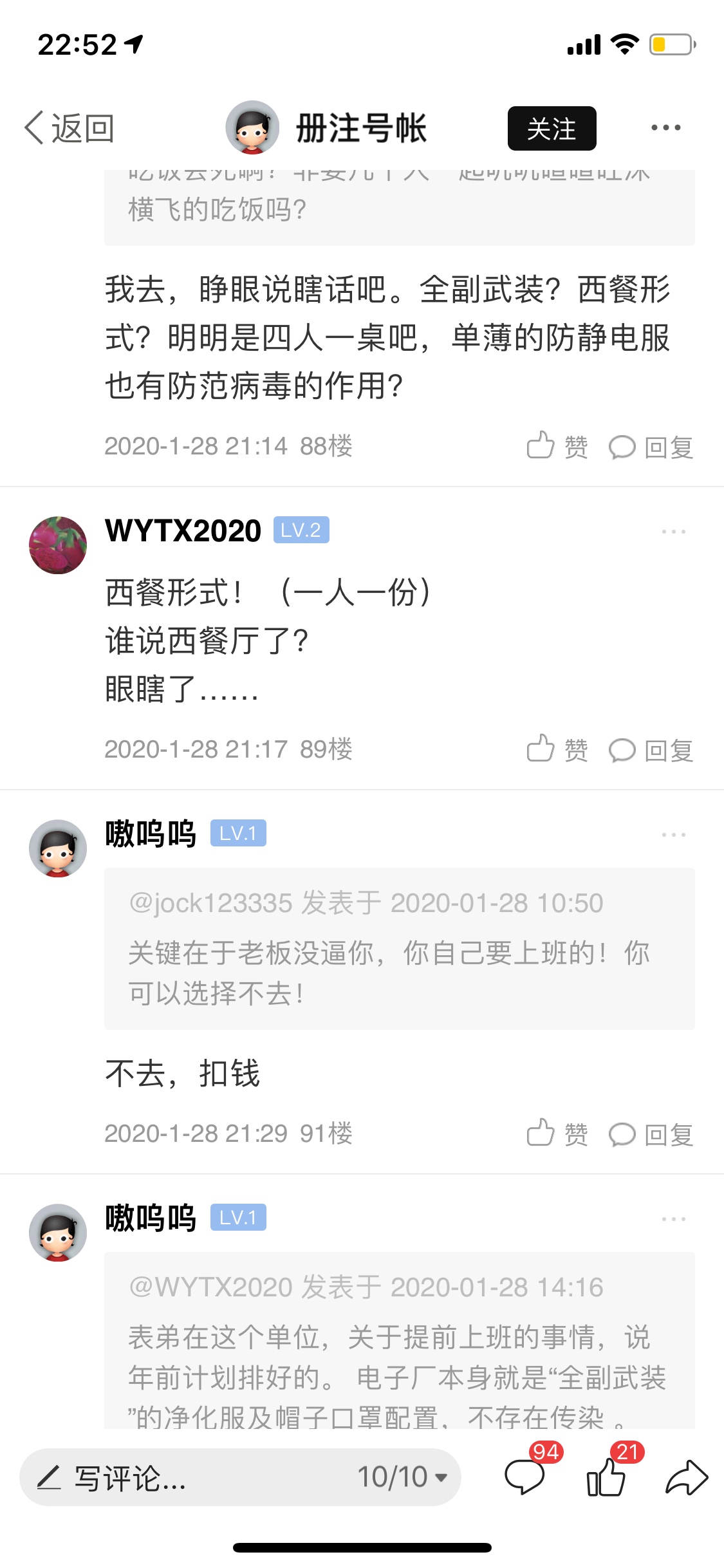Like the post with thumbs-up icon
The height and width of the screenshot is (1568, 724).
[606, 1476]
